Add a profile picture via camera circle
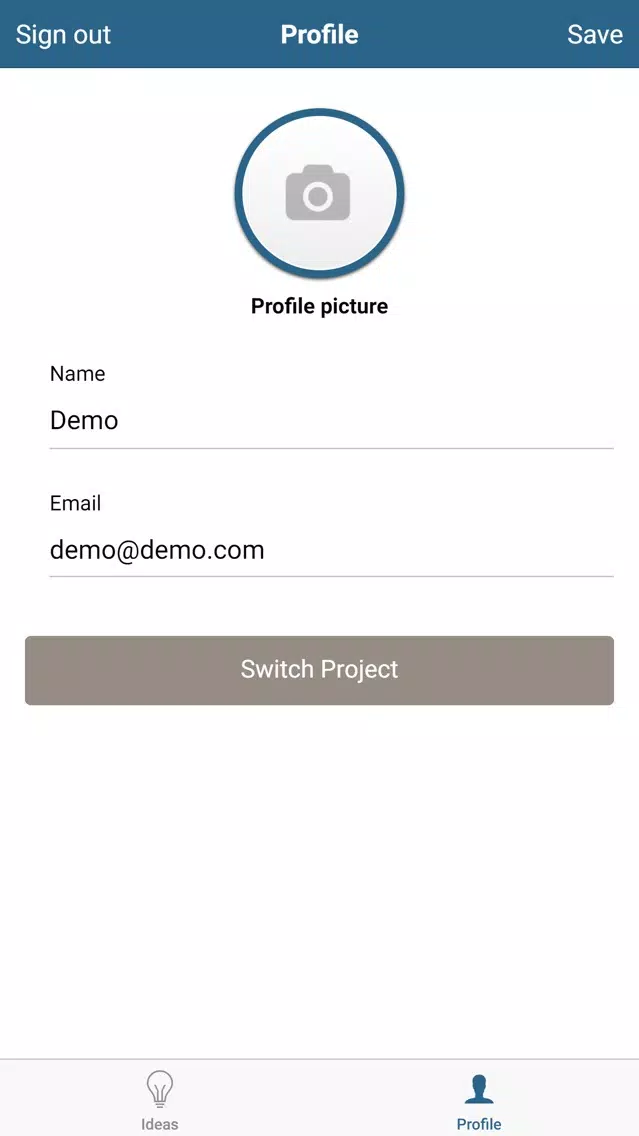Viewport: 639px width, 1136px height. 319,193
